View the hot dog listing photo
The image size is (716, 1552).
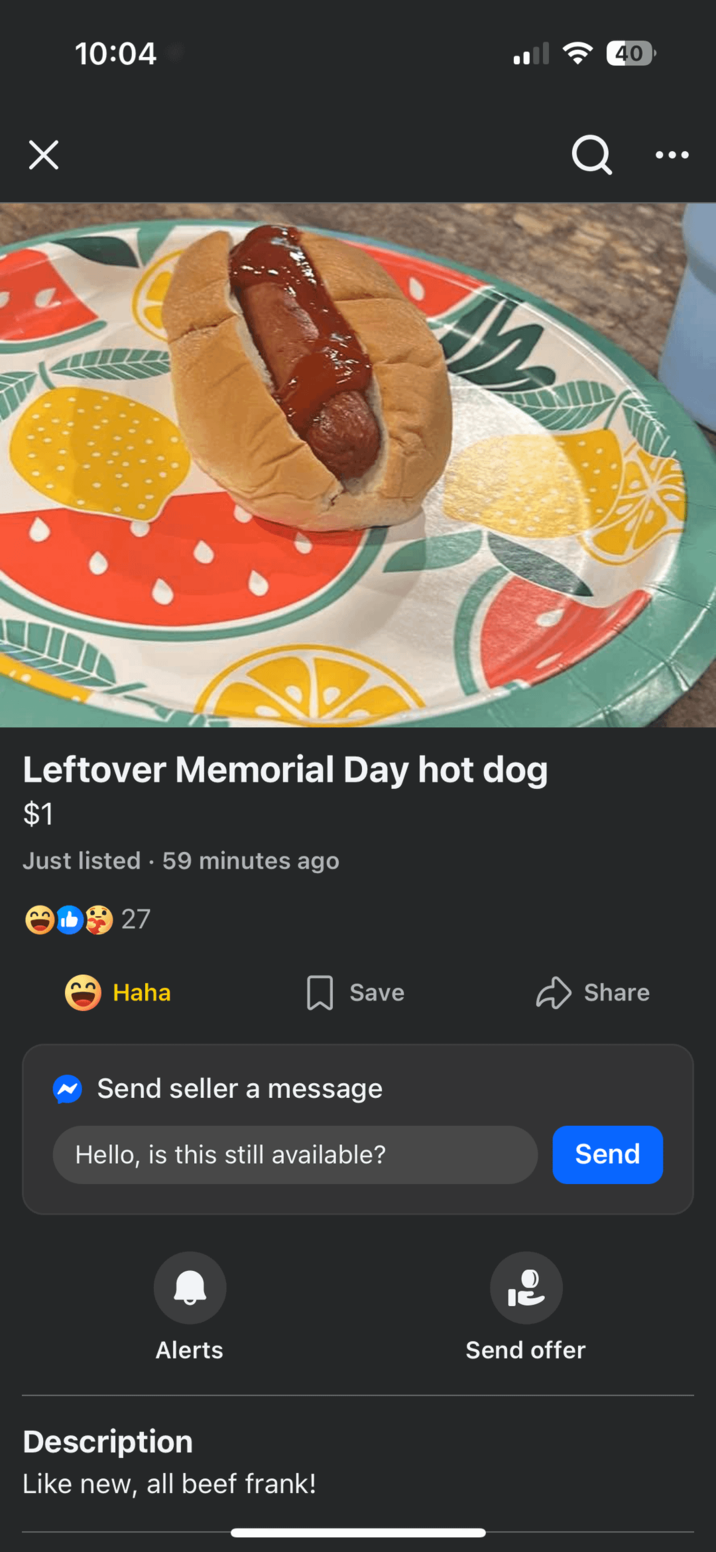[358, 464]
